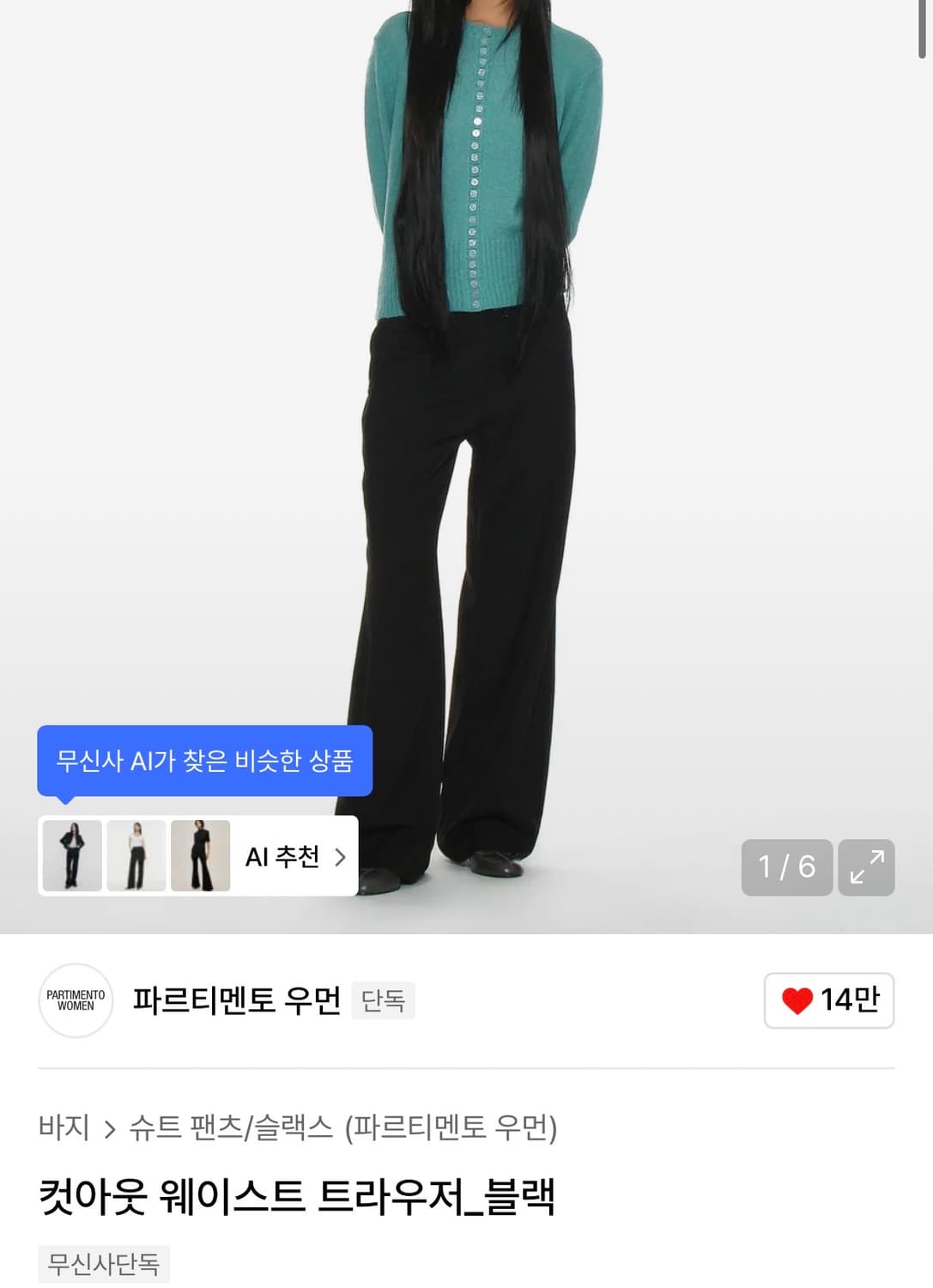The image size is (933, 1288).
Task: Click the diagonal arrows icon to enlarge photo
Action: (x=867, y=868)
